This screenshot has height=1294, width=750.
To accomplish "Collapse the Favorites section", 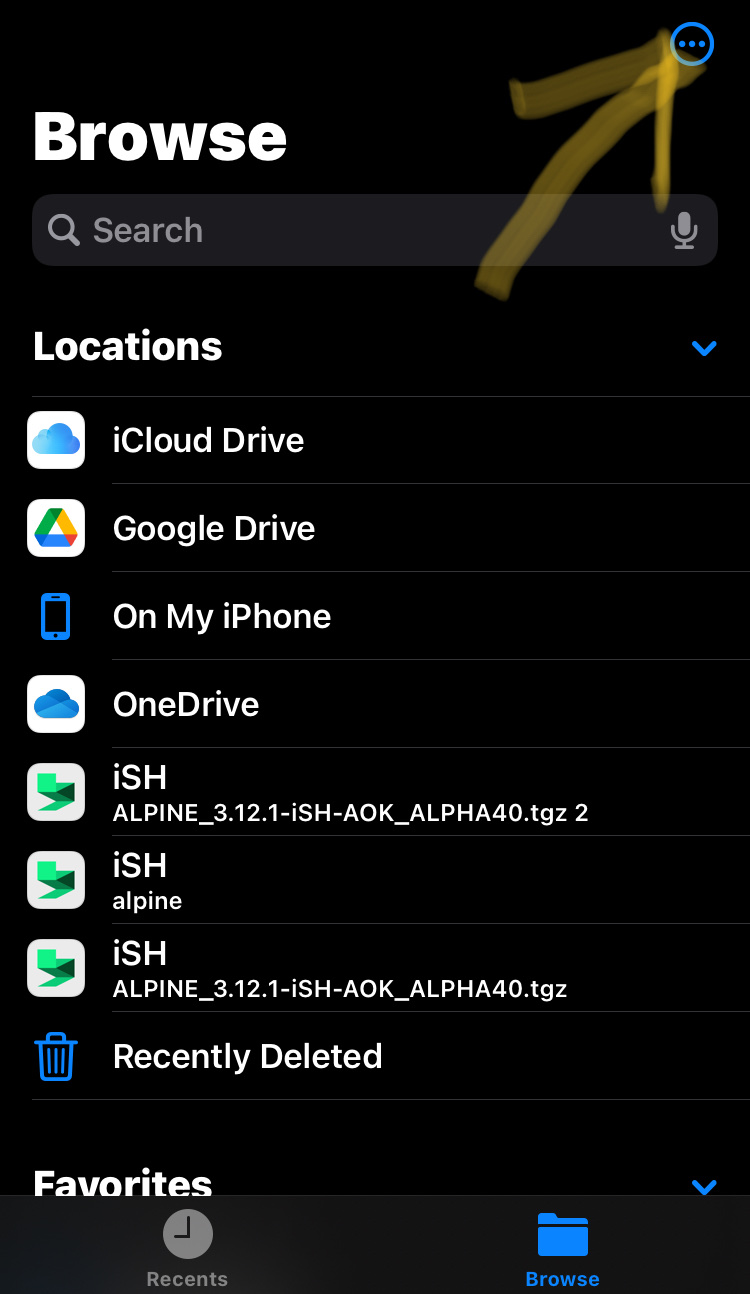I will click(x=704, y=1186).
